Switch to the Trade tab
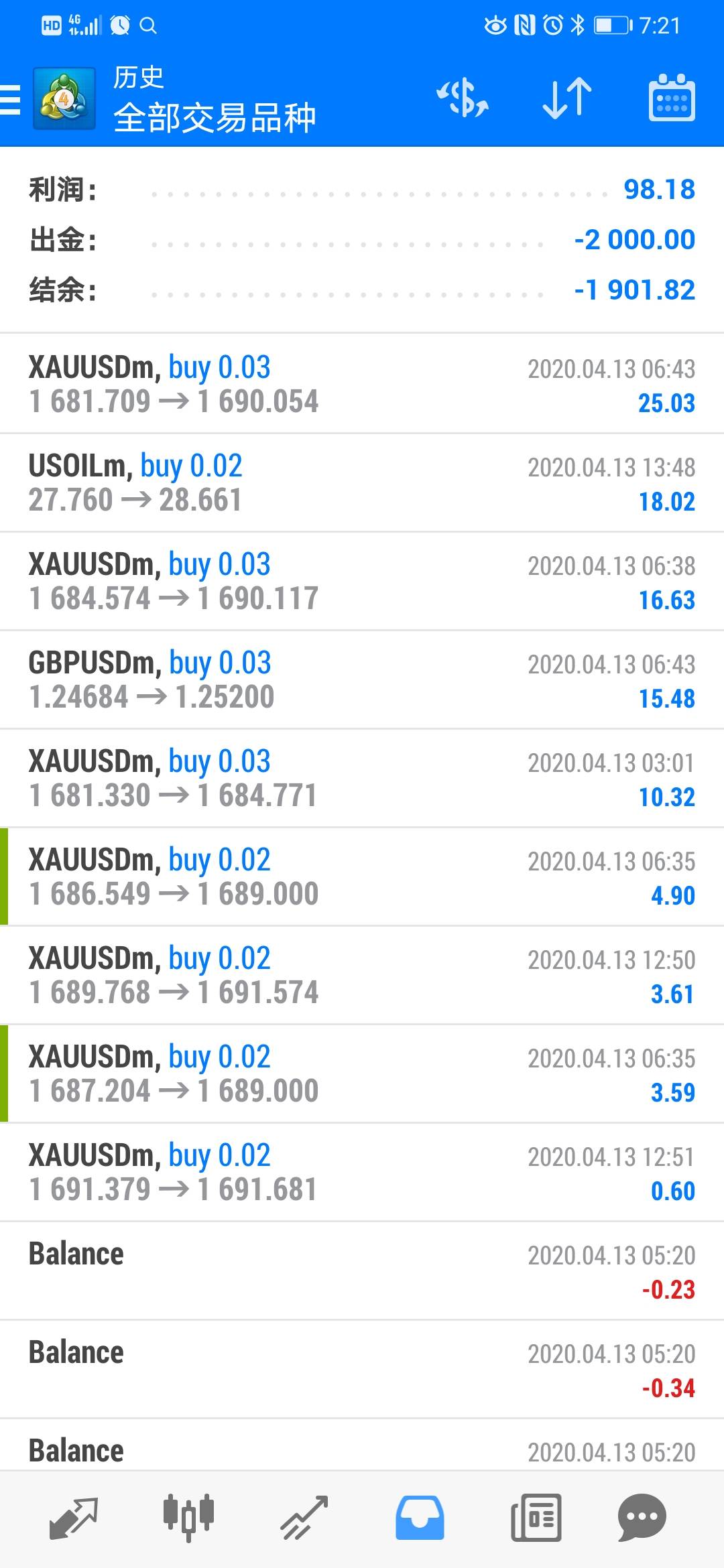The width and height of the screenshot is (724, 1568). 304,1518
